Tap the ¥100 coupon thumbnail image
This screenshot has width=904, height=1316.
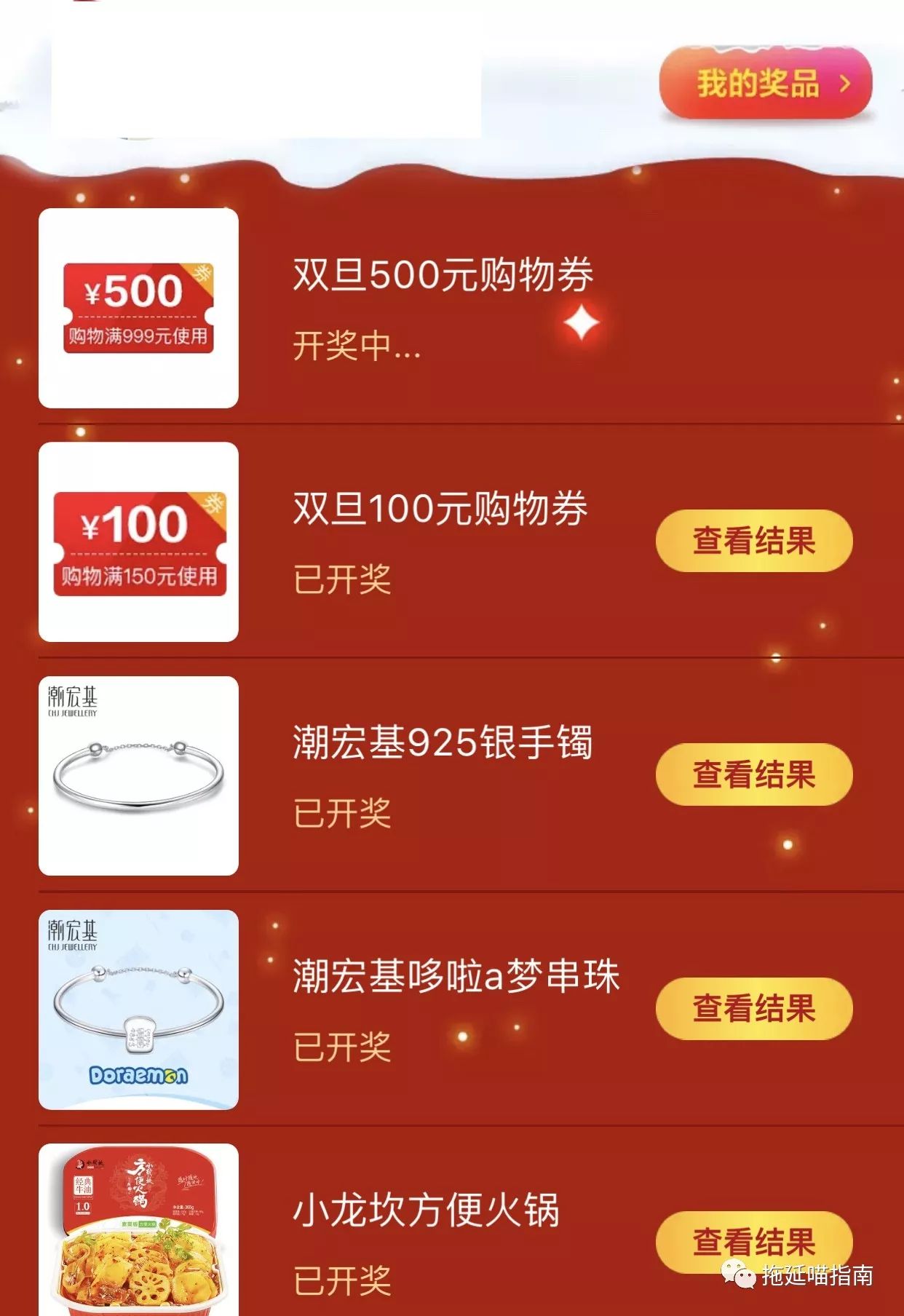point(140,542)
